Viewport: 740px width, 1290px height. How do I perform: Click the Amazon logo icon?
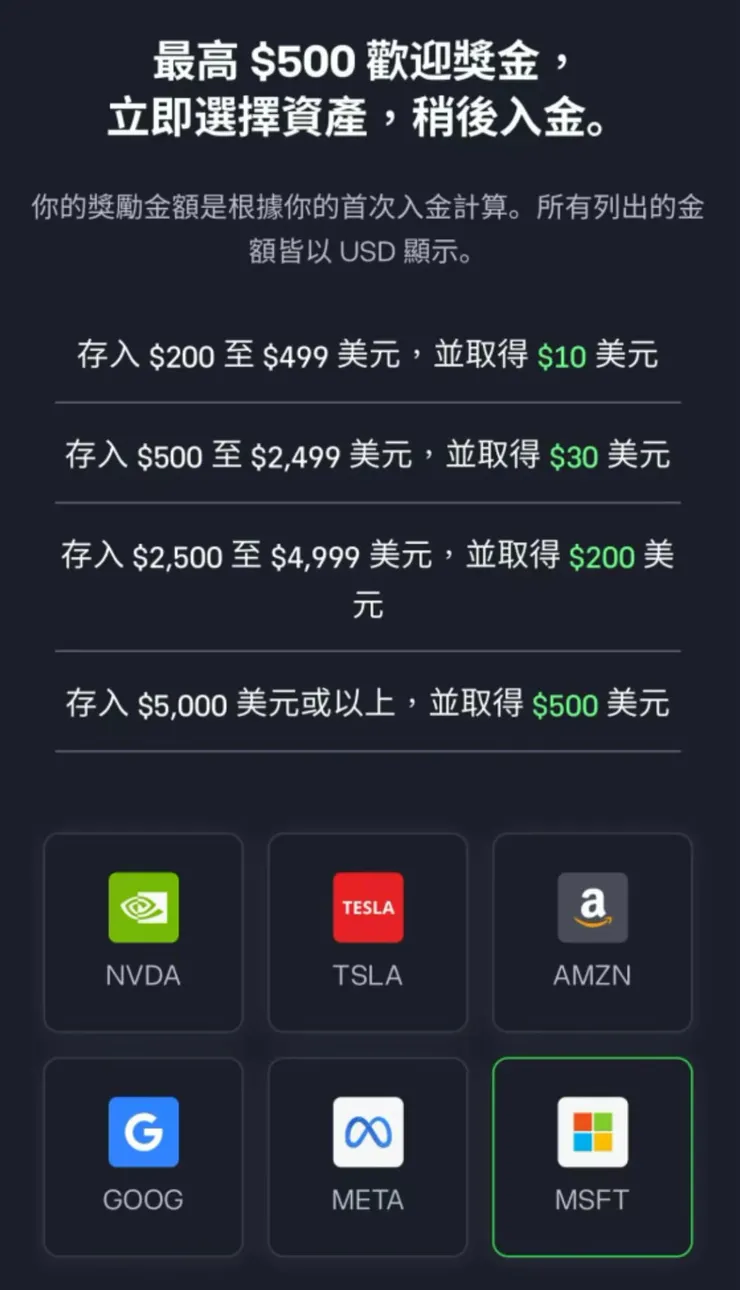pos(592,907)
